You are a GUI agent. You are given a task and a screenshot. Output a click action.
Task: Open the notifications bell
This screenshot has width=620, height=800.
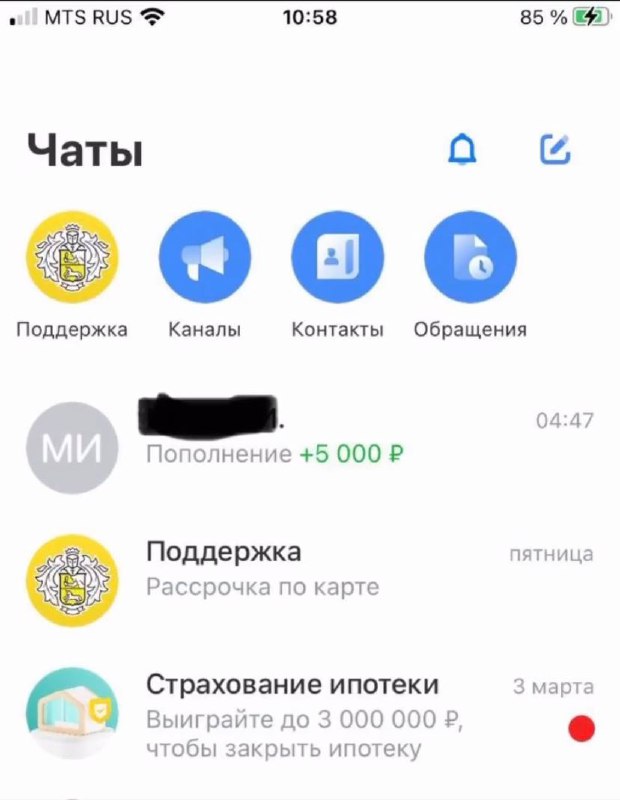[x=461, y=150]
